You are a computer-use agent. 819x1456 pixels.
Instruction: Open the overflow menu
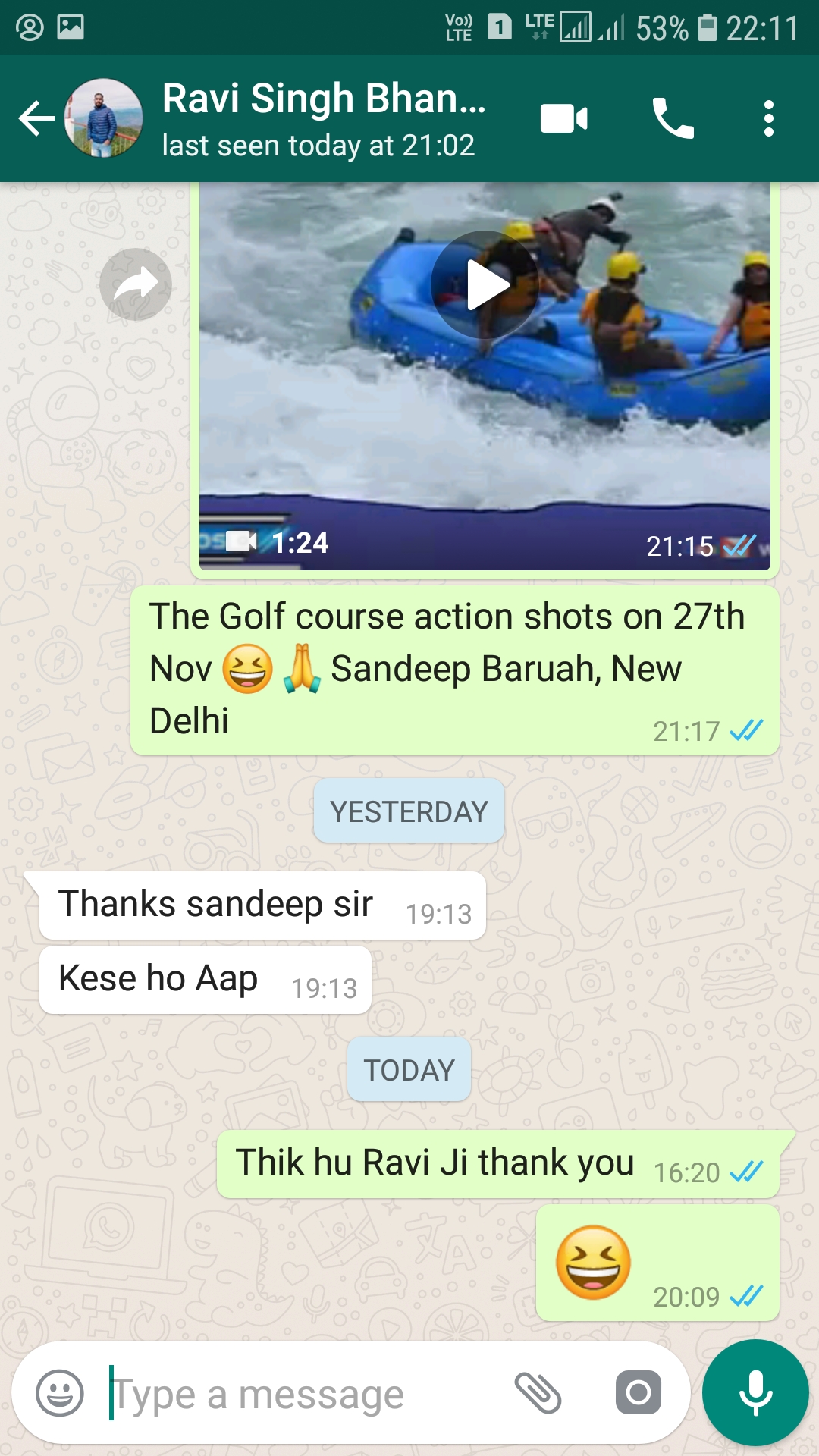click(x=768, y=119)
